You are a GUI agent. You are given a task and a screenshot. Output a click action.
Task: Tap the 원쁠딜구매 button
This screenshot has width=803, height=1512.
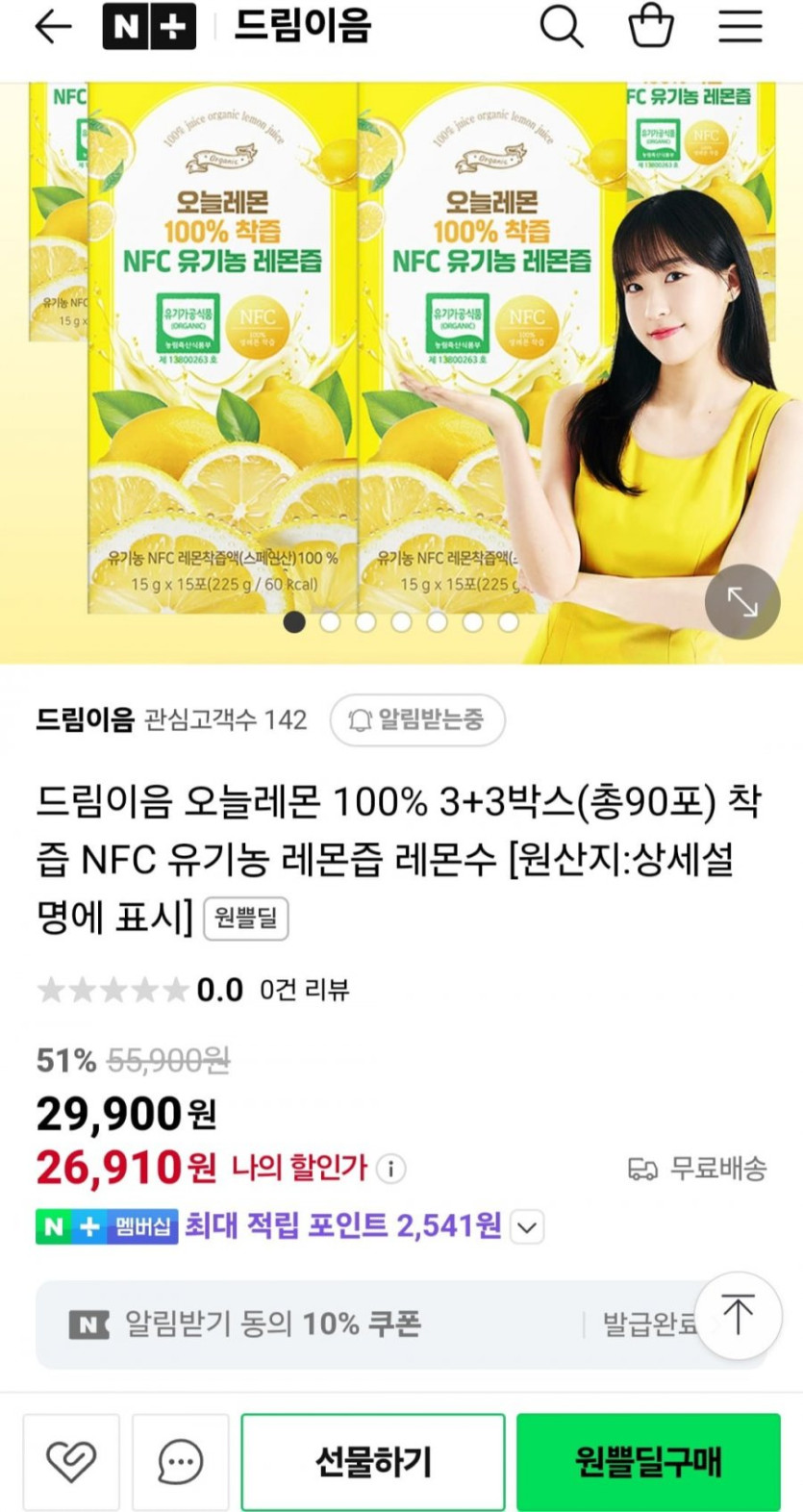click(x=648, y=1462)
